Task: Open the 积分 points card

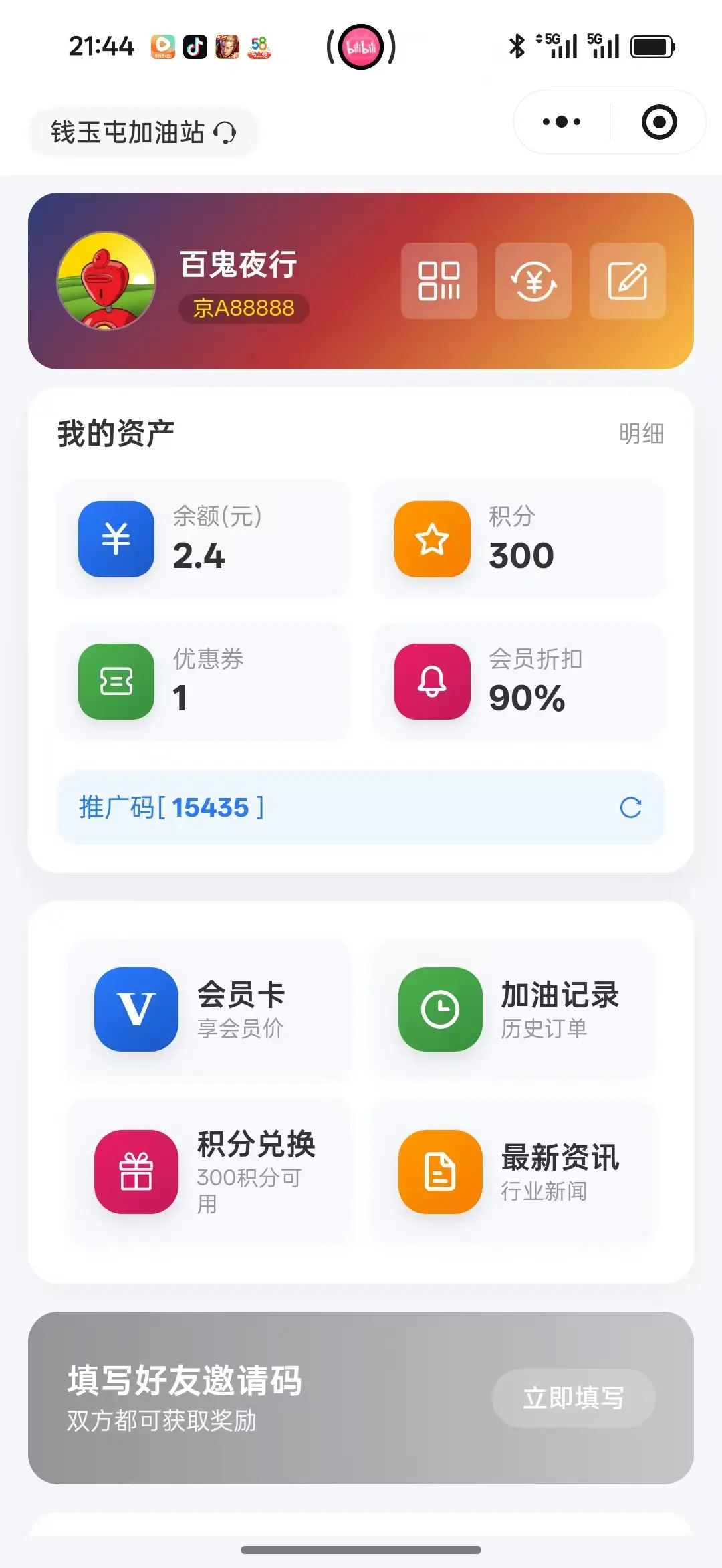Action: click(519, 539)
